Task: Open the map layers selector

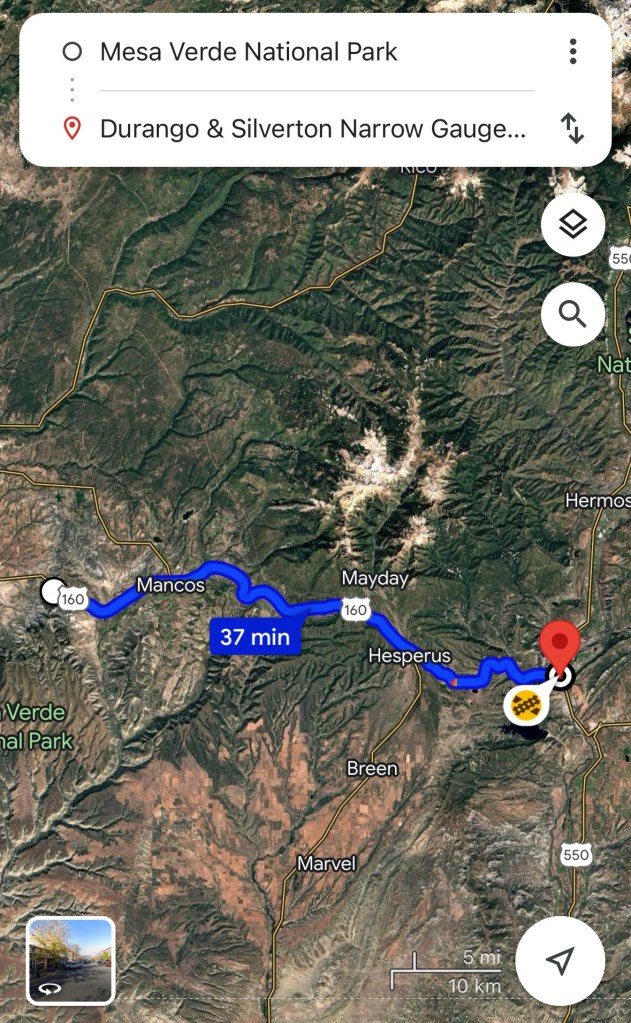Action: pyautogui.click(x=572, y=225)
